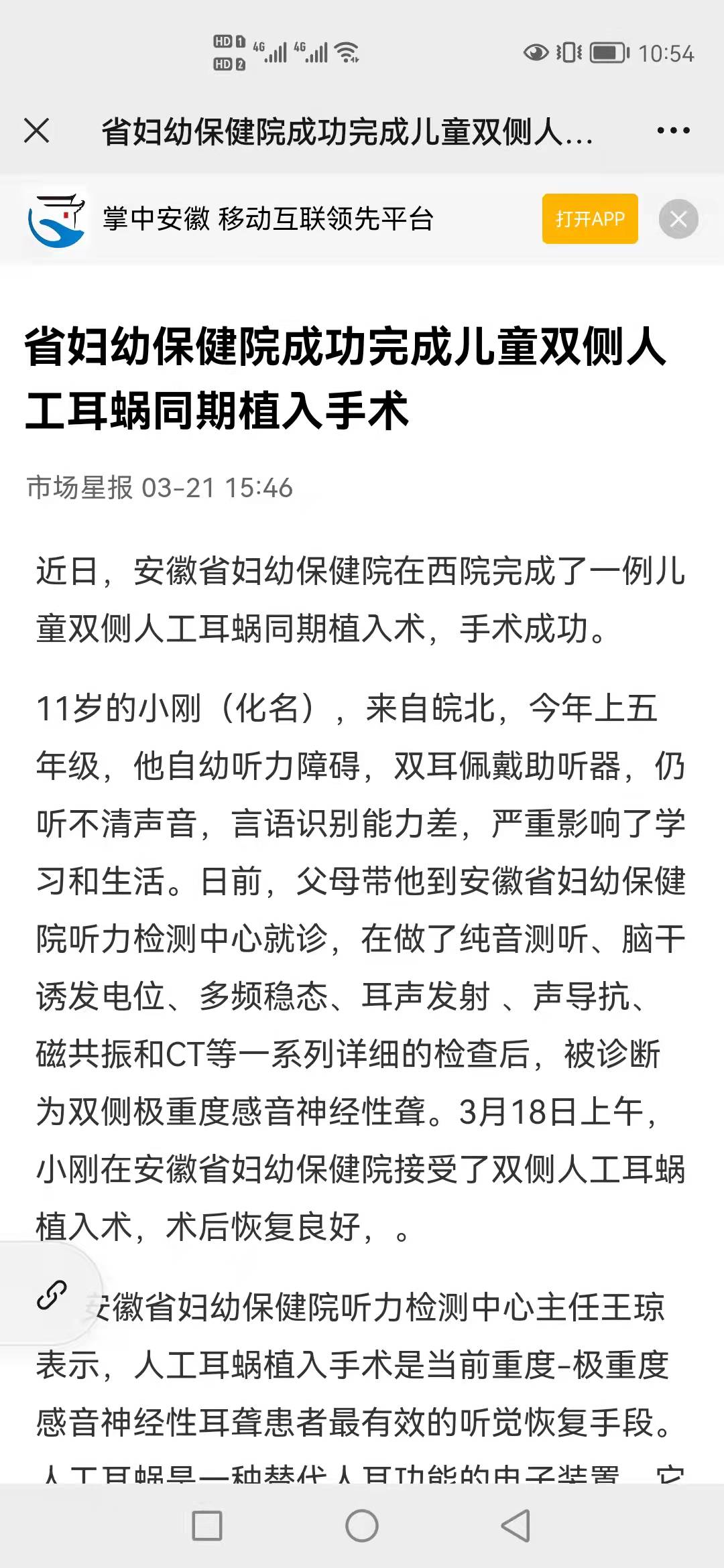
Task: Go back using the system back button
Action: pyautogui.click(x=516, y=1526)
